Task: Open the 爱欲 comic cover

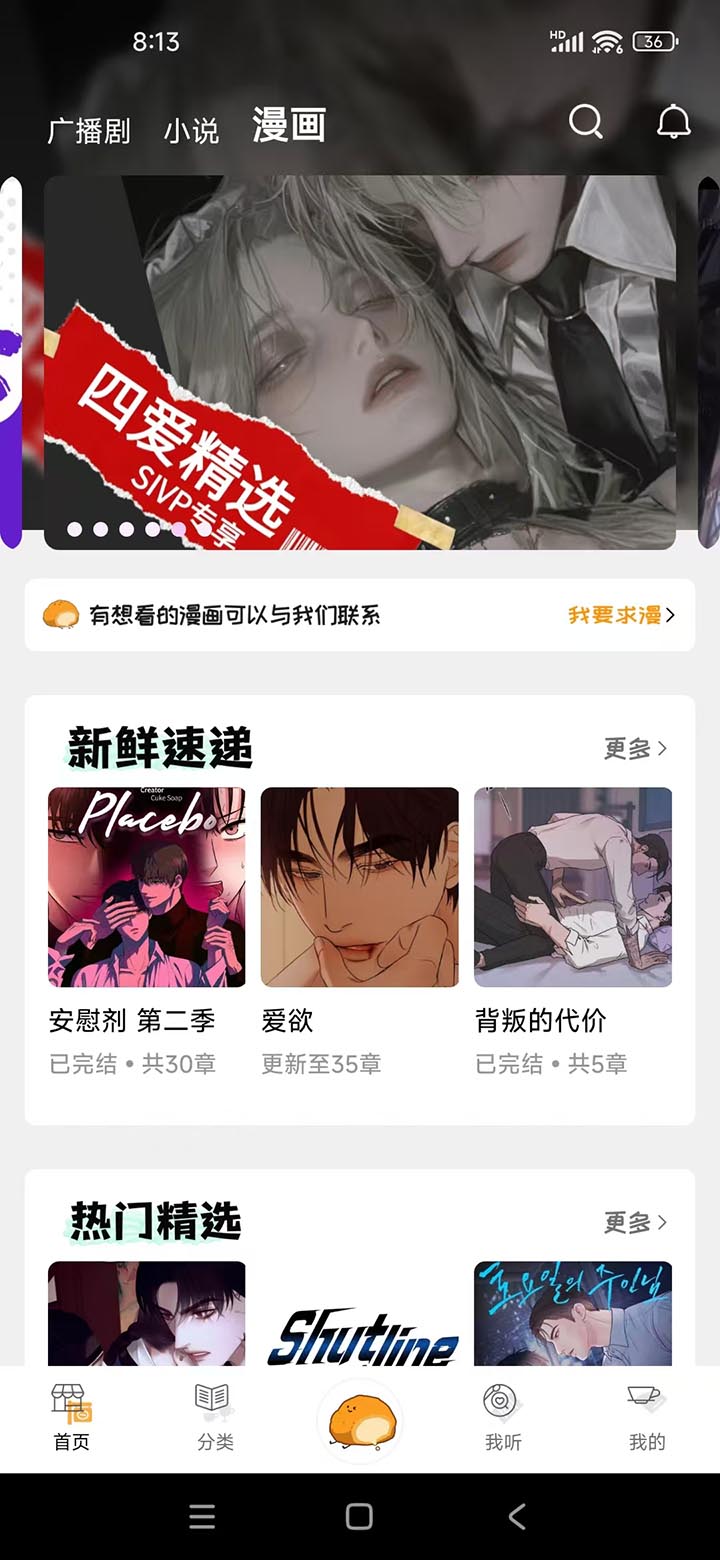Action: [359, 886]
